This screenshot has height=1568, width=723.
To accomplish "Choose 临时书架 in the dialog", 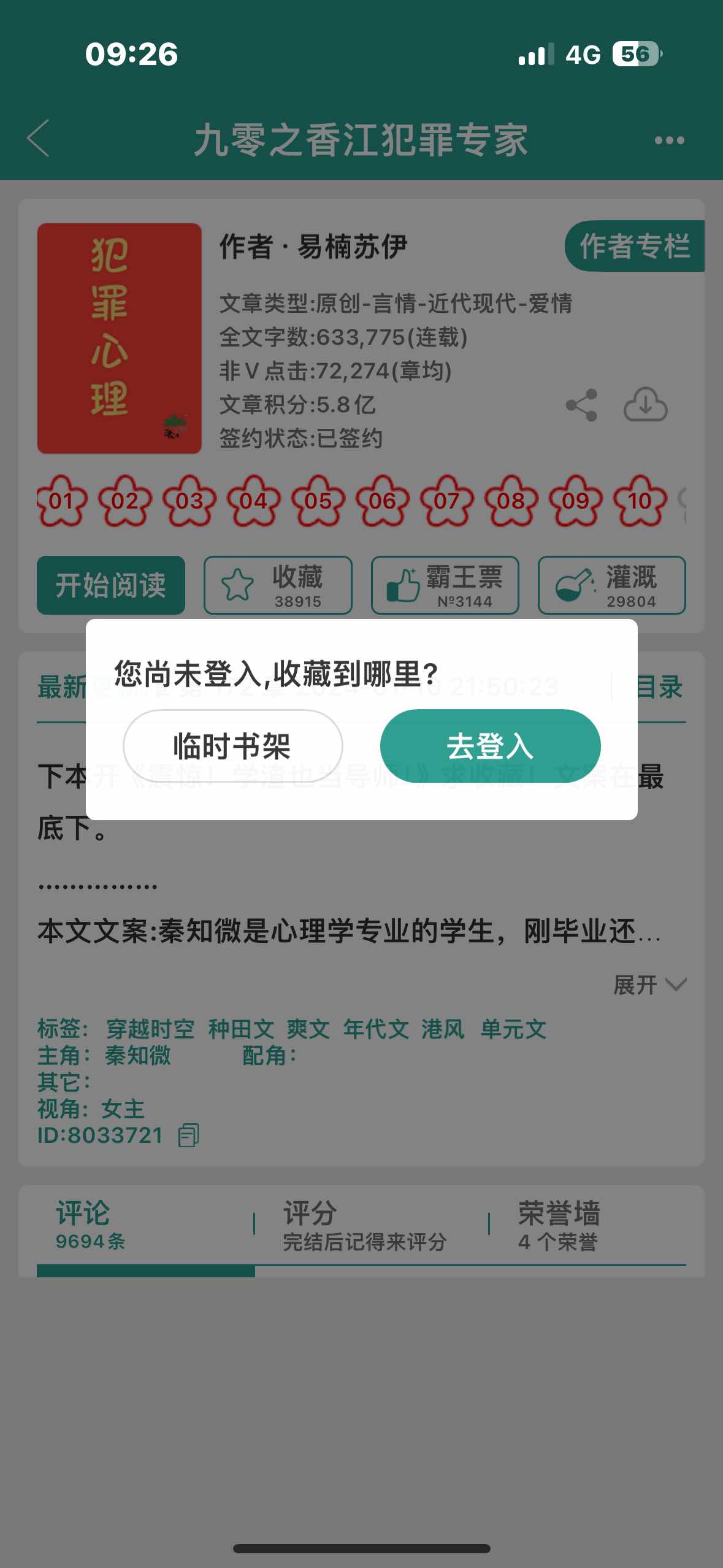I will (x=232, y=747).
